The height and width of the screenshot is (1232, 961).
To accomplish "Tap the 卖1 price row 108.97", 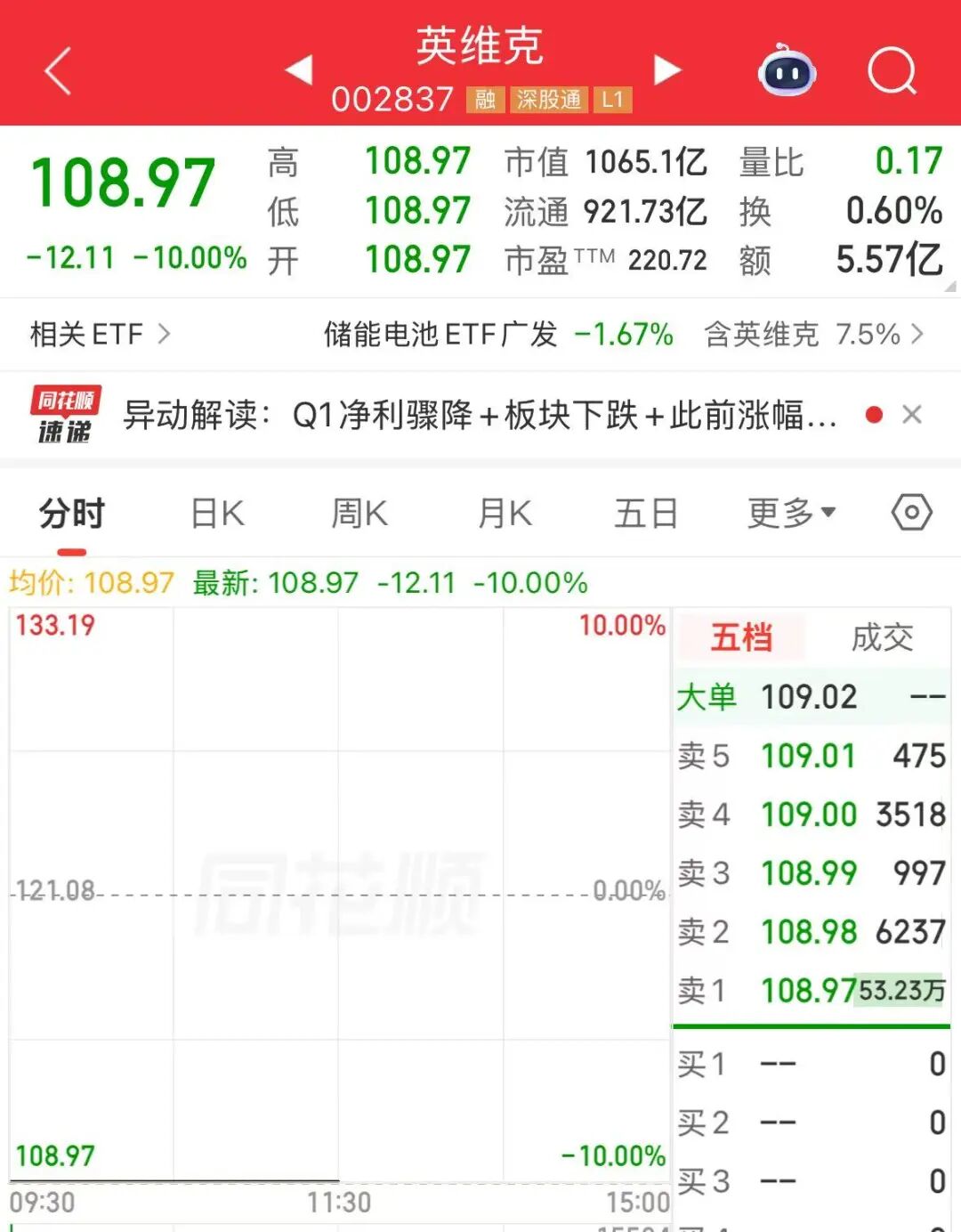I will (810, 991).
